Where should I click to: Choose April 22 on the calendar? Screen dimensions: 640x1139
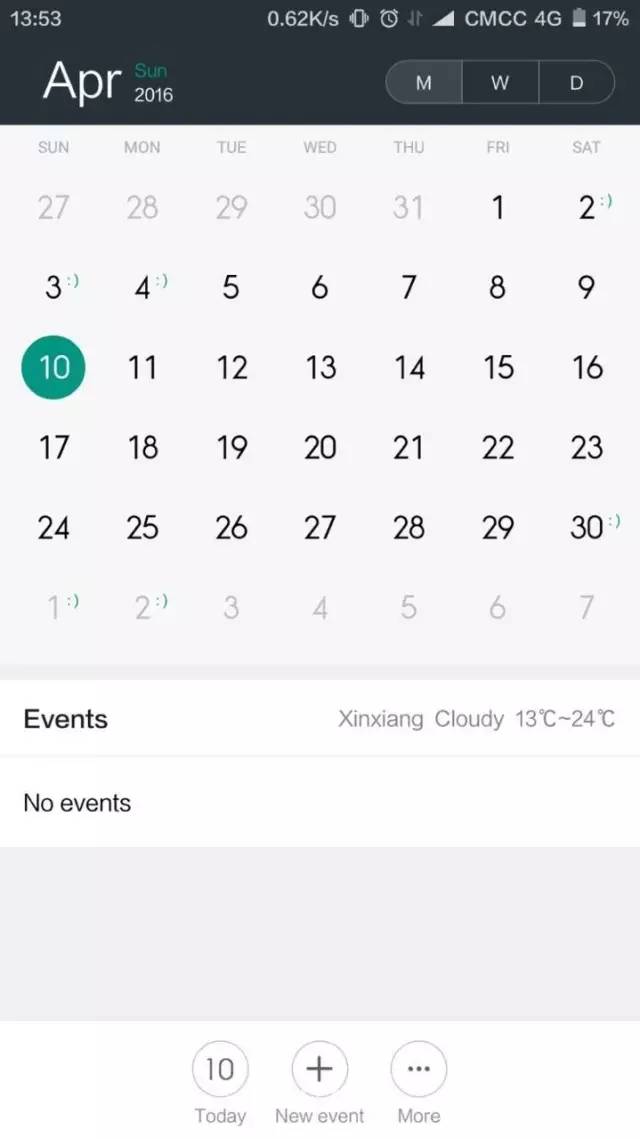[x=498, y=447]
